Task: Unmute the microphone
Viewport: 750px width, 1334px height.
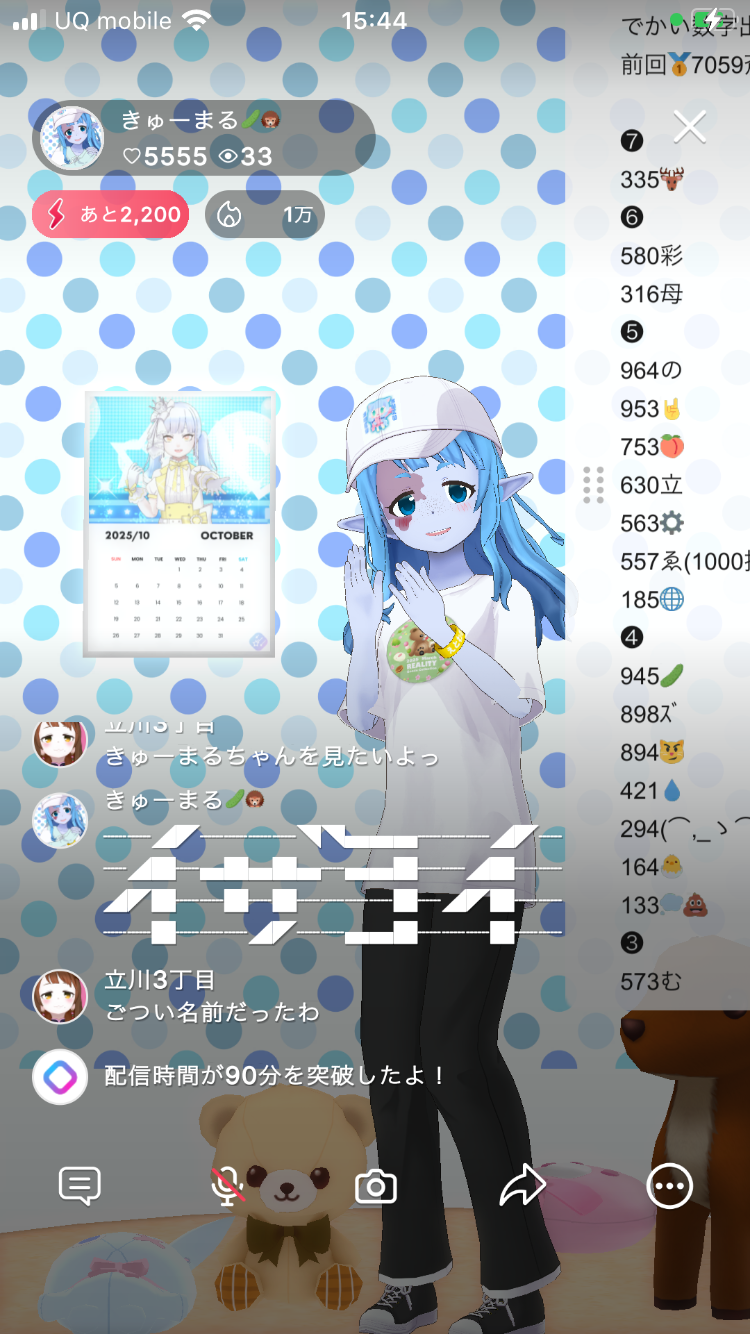Action: click(228, 1186)
